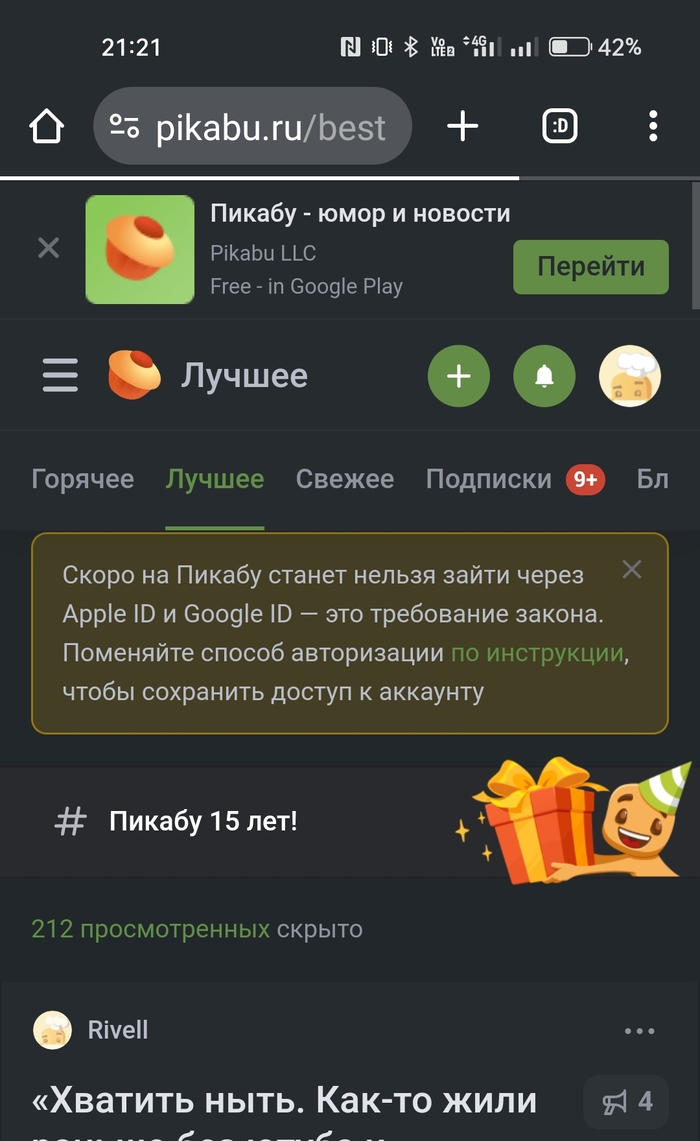Open the hamburger site menu
Viewport: 700px width, 1141px height.
click(x=60, y=376)
